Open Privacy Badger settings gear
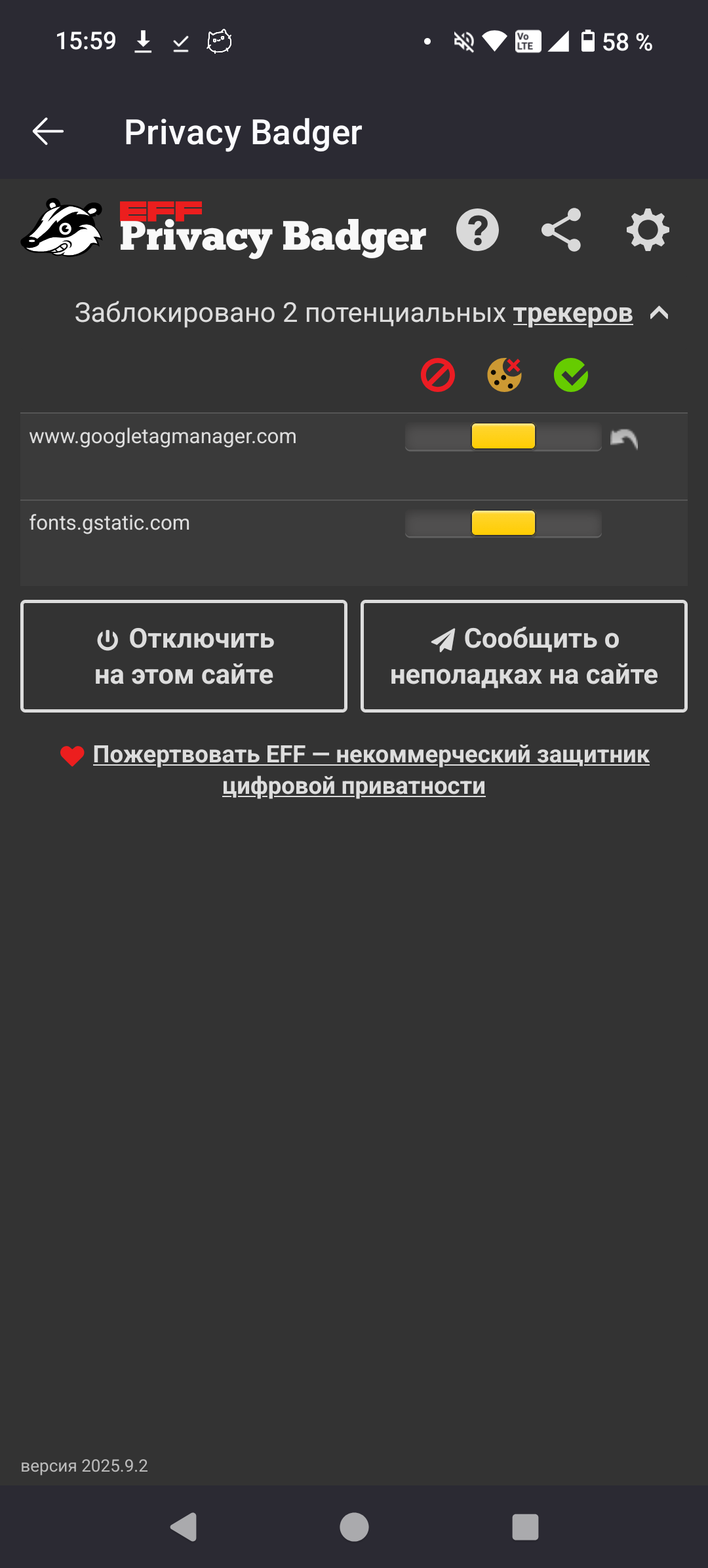 coord(648,230)
